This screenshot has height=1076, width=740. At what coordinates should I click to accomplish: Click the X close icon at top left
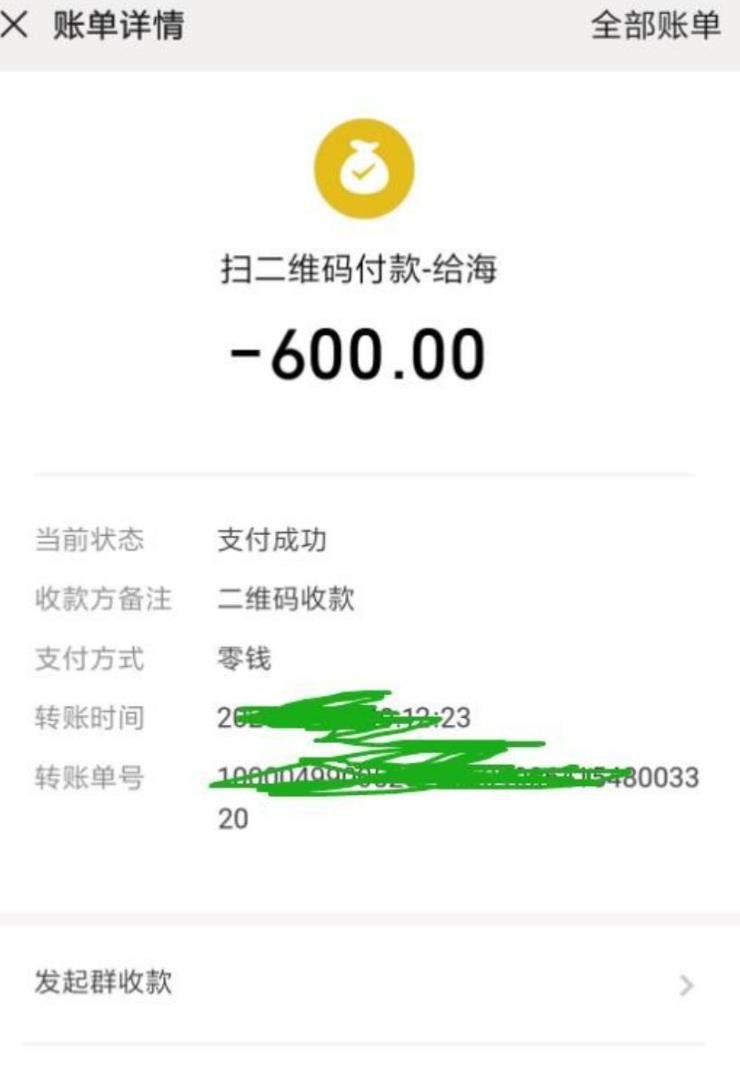(15, 27)
